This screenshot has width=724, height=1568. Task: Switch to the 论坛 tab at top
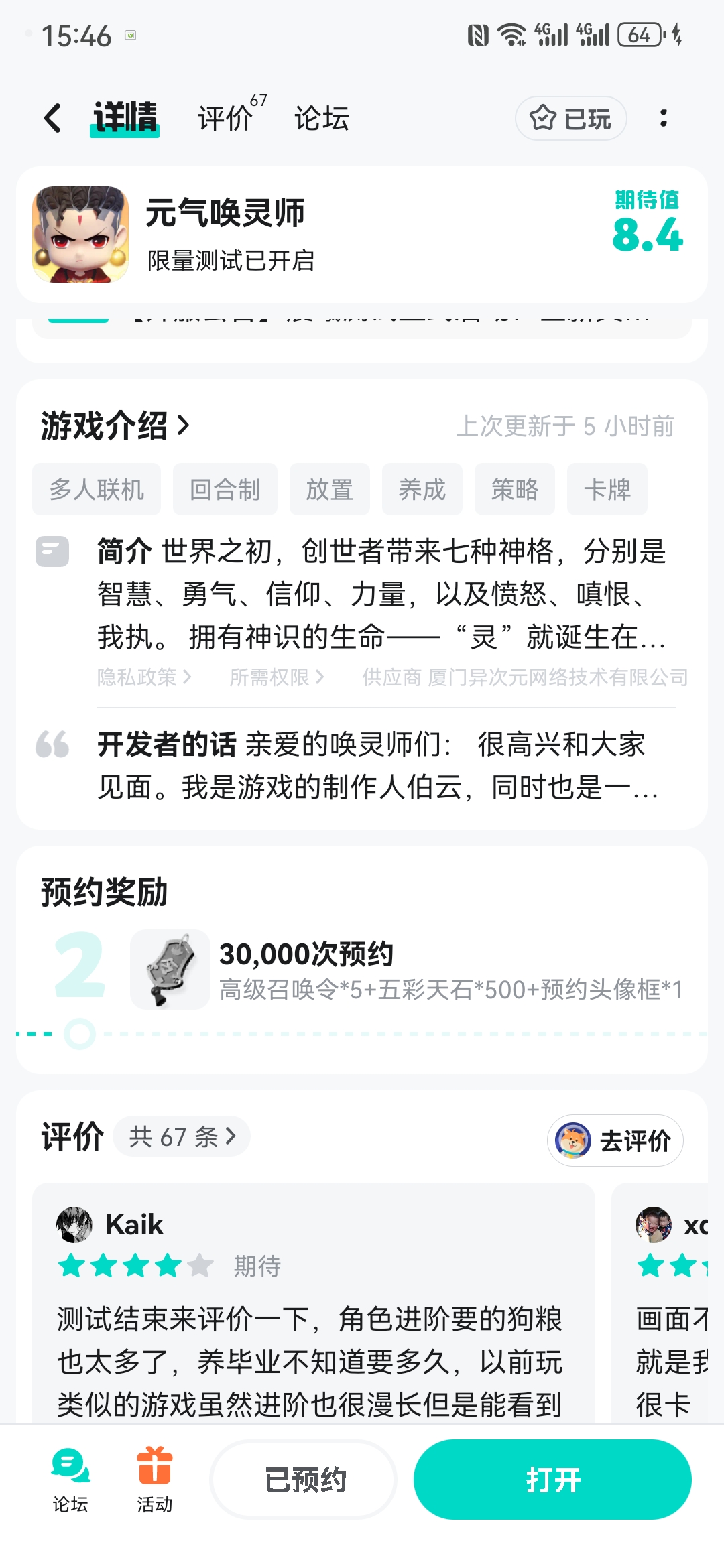click(320, 117)
